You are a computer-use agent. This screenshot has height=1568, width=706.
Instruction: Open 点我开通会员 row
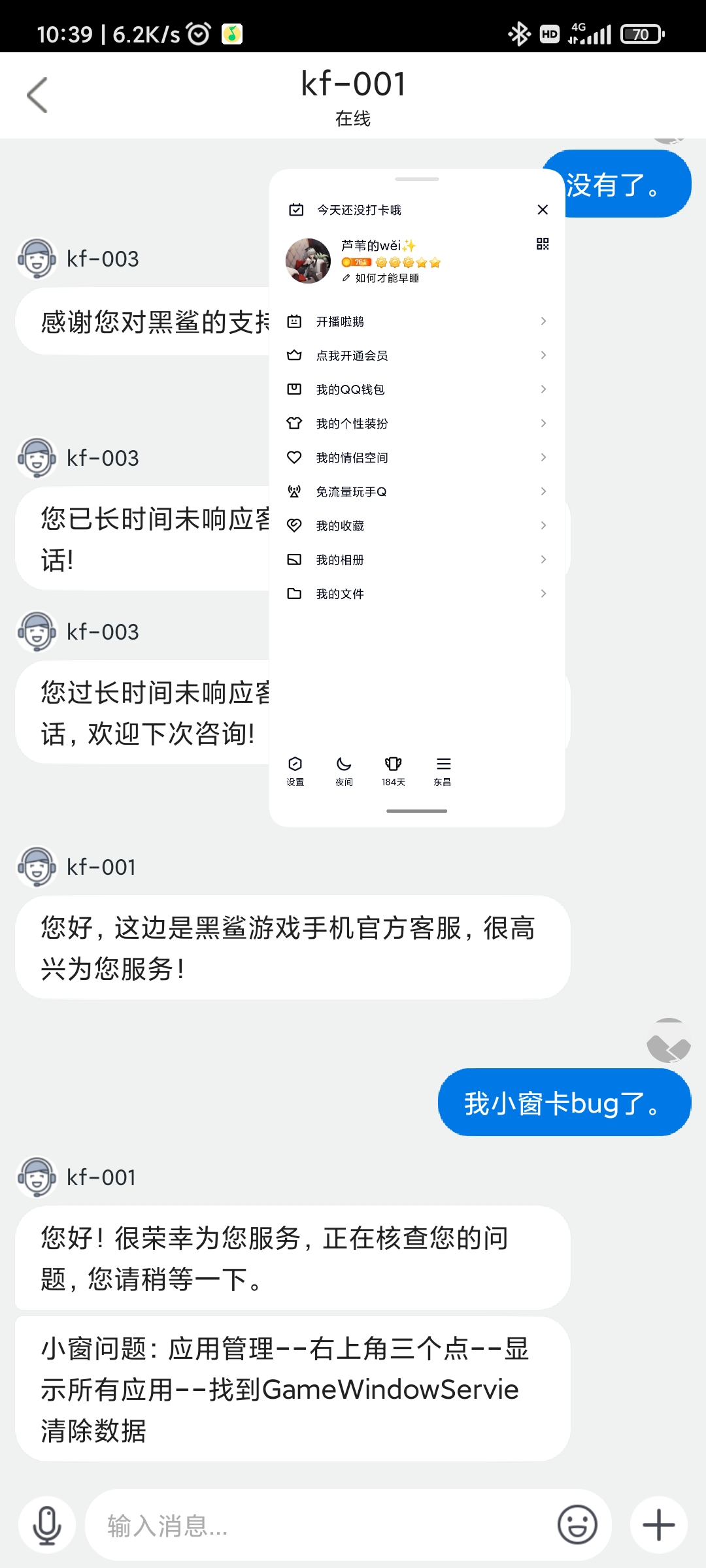click(x=416, y=355)
